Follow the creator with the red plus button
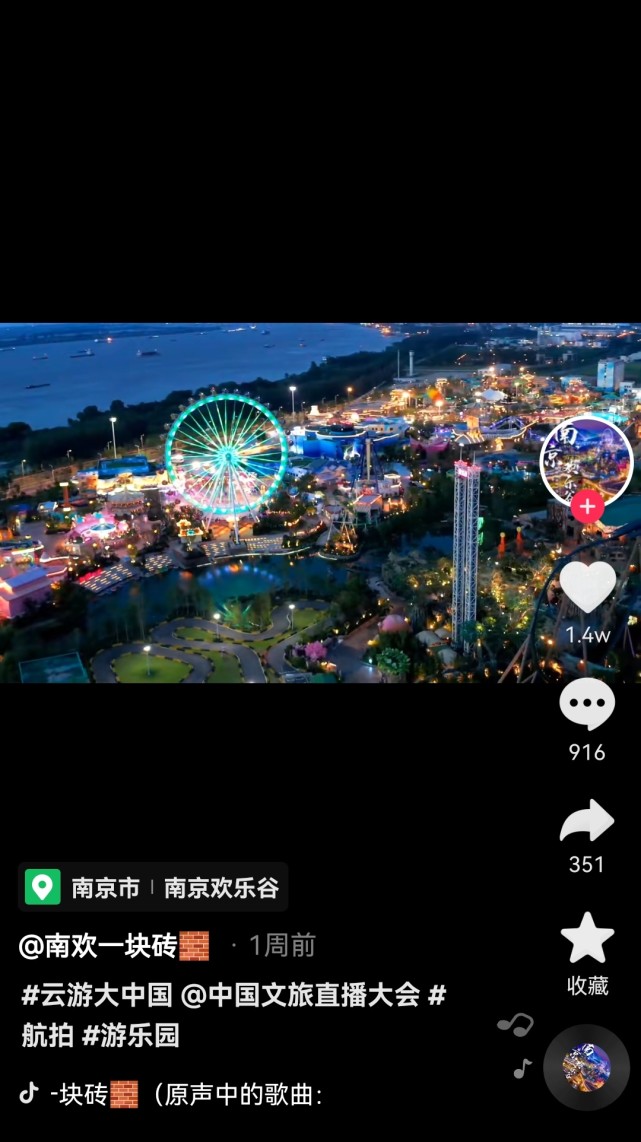 tap(587, 506)
